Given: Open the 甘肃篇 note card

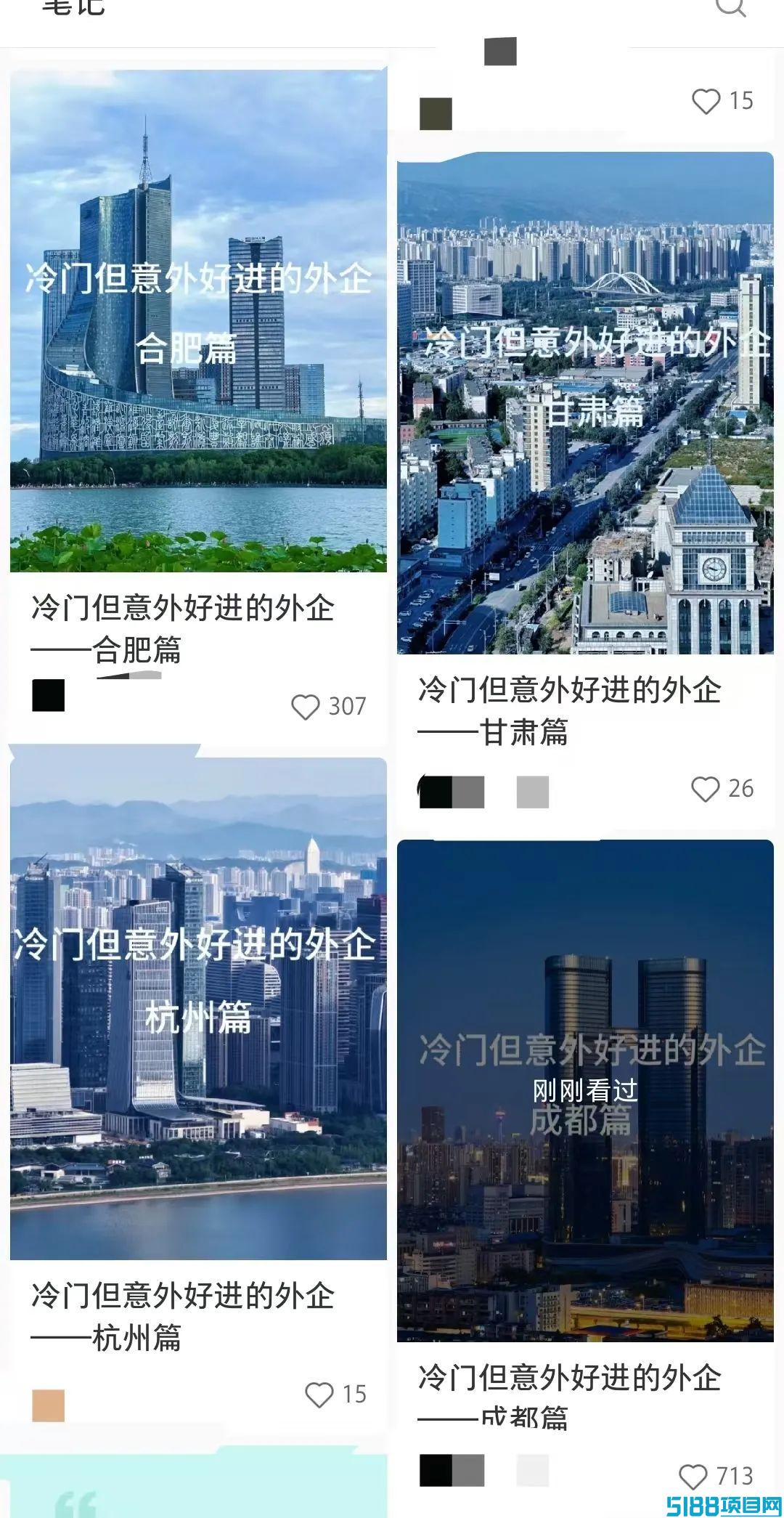Looking at the screenshot, I should tap(585, 403).
